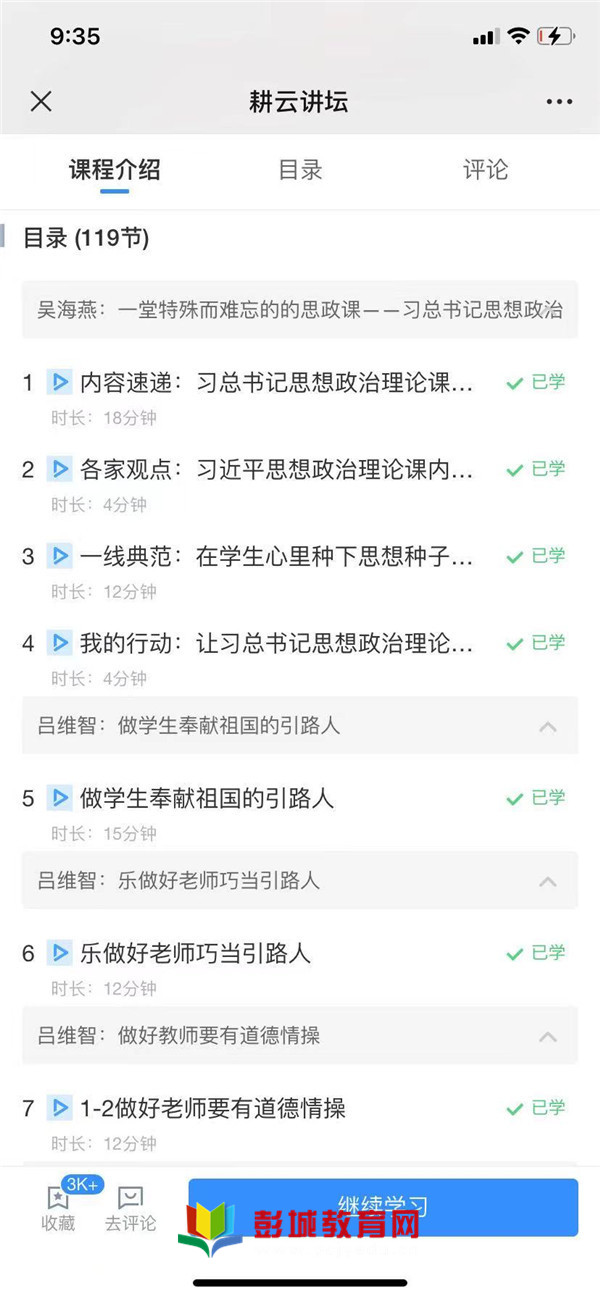The image size is (600, 1298).
Task: Collapse section 做学生奉献祖国的引路人
Action: coord(547,726)
